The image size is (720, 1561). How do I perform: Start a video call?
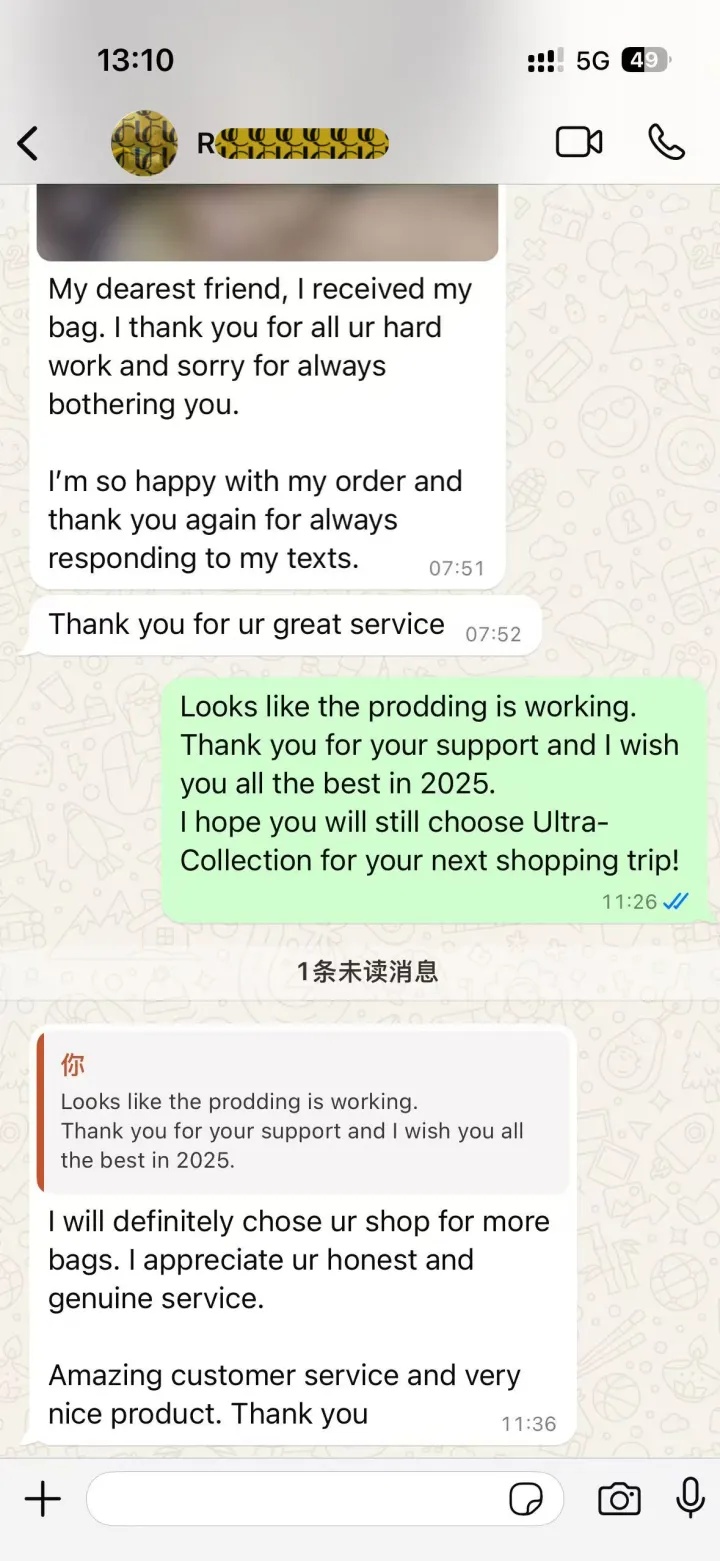pos(579,143)
